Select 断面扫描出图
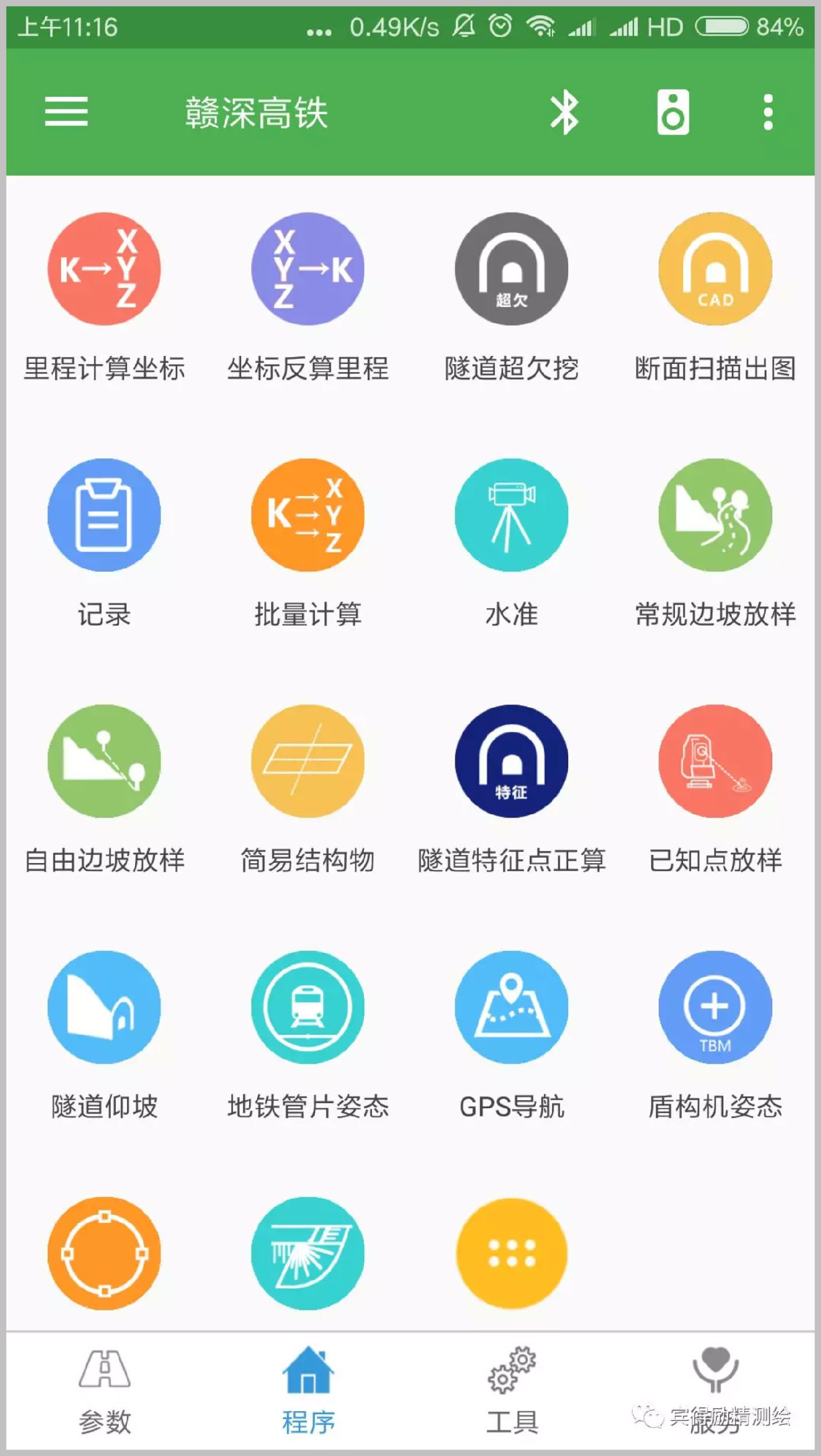 pos(715,269)
